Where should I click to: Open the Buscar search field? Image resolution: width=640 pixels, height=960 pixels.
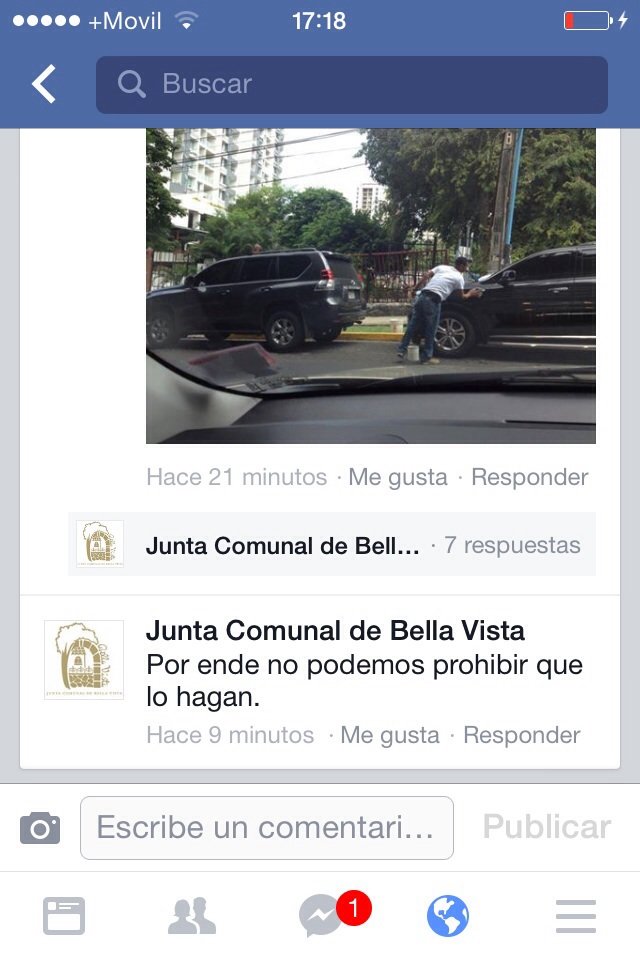pyautogui.click(x=351, y=84)
